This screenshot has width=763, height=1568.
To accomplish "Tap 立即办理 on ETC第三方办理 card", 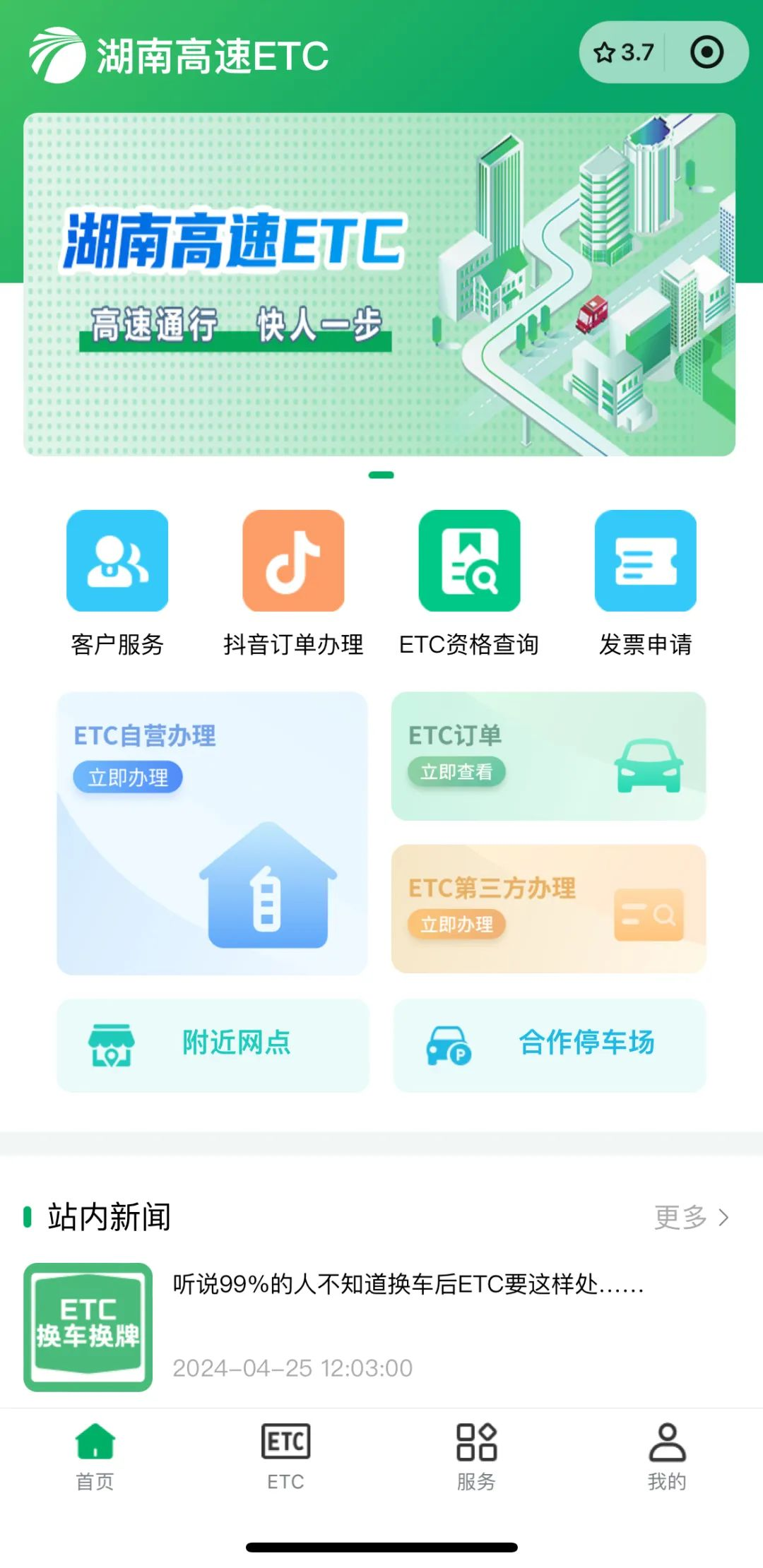I will click(458, 924).
